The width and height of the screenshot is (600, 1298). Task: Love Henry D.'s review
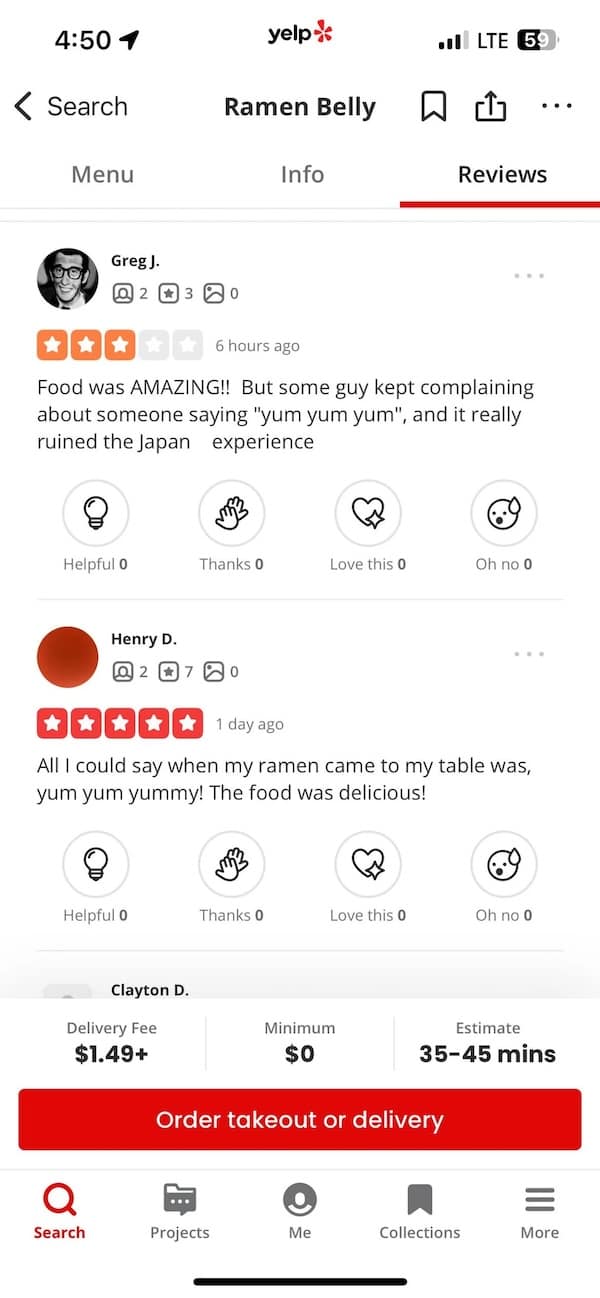pos(368,865)
